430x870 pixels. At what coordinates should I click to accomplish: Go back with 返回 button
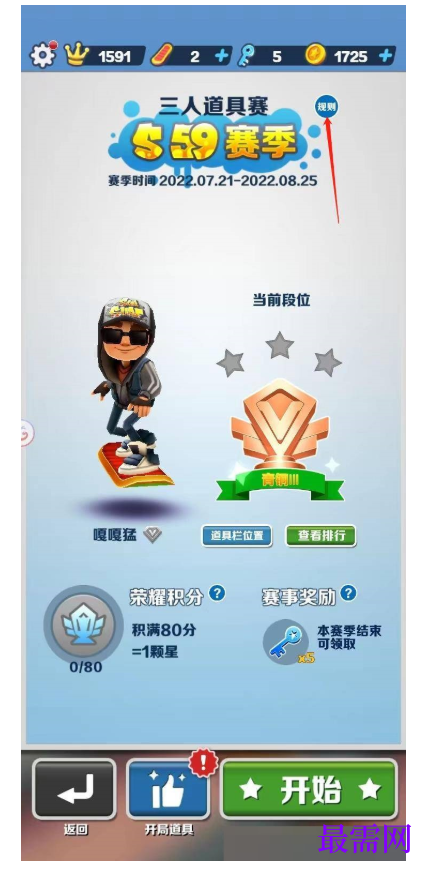tap(74, 789)
